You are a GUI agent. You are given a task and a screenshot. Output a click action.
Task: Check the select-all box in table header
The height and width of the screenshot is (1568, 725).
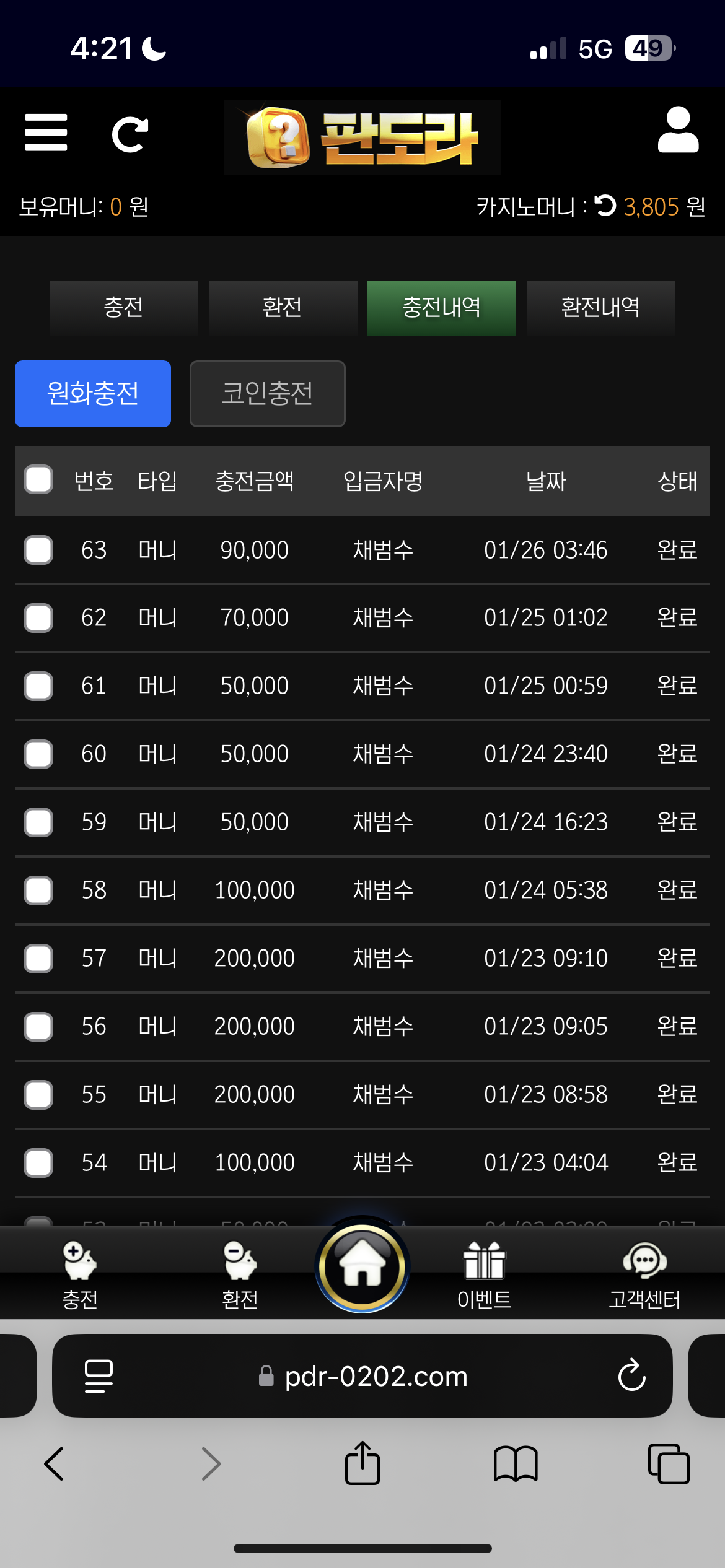click(38, 480)
